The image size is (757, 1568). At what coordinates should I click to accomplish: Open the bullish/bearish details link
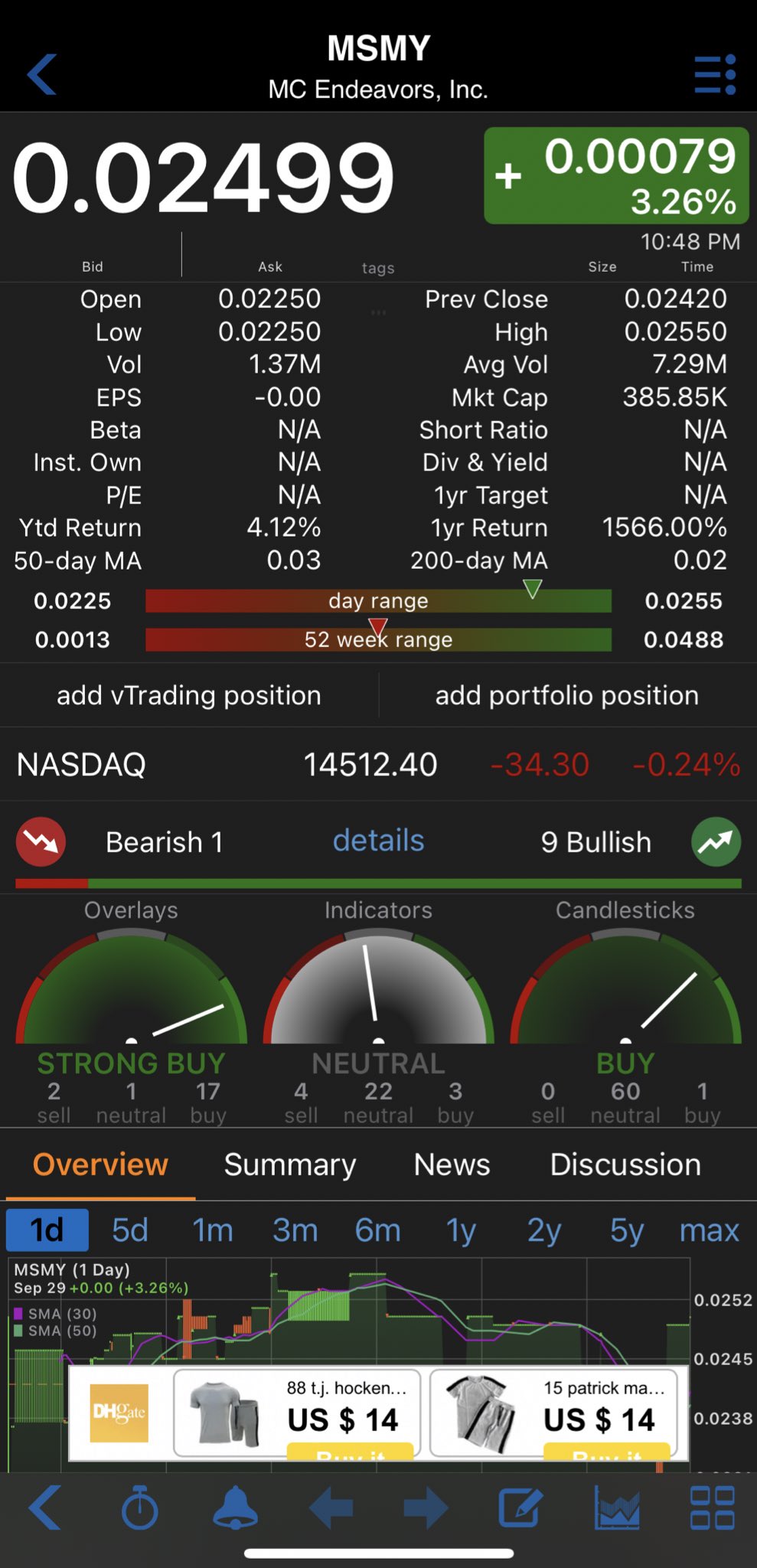pos(378,841)
